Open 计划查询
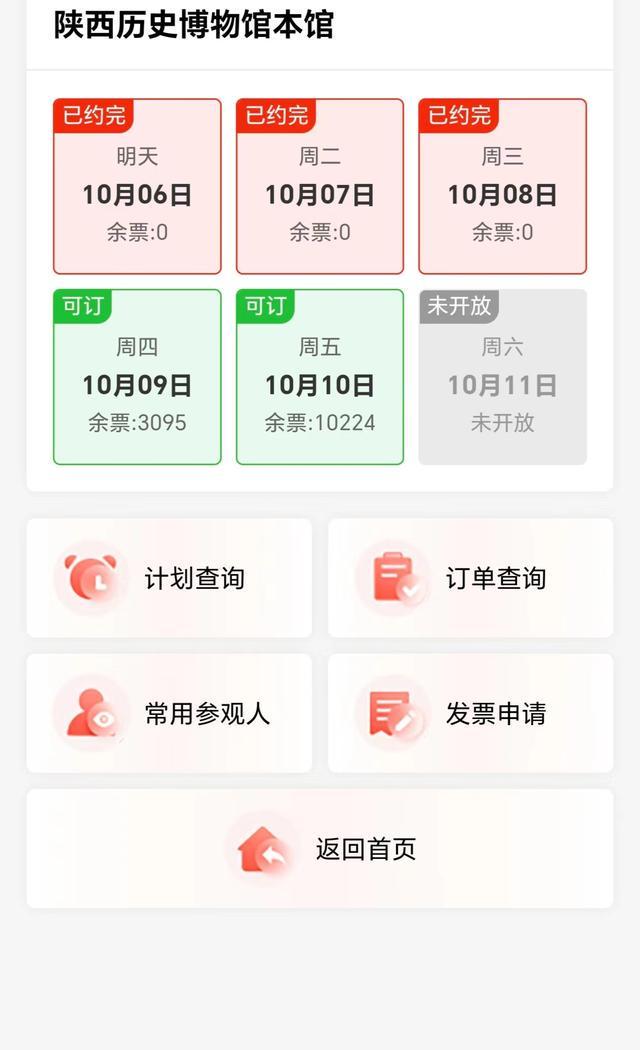The height and width of the screenshot is (1050, 640). point(169,578)
